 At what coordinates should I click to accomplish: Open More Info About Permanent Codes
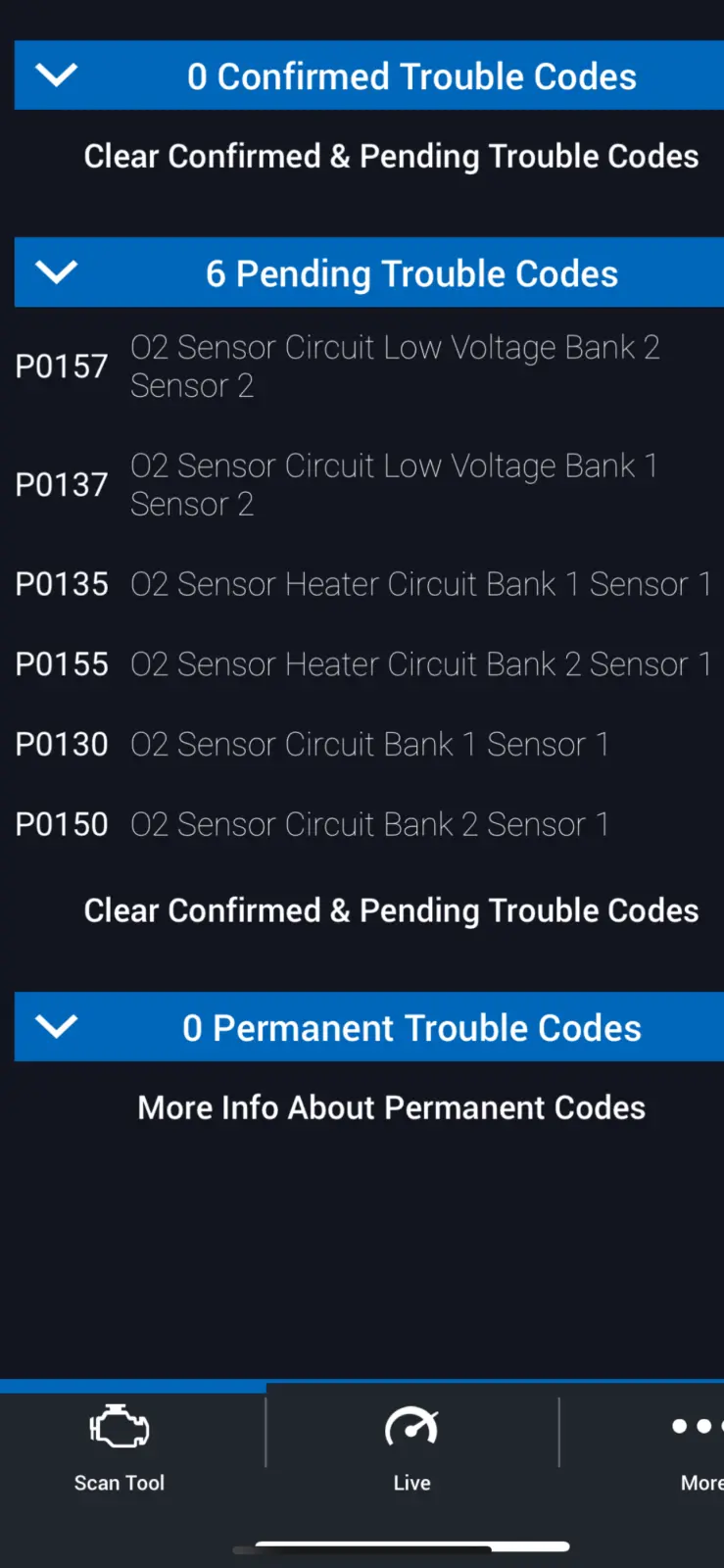pyautogui.click(x=391, y=1108)
